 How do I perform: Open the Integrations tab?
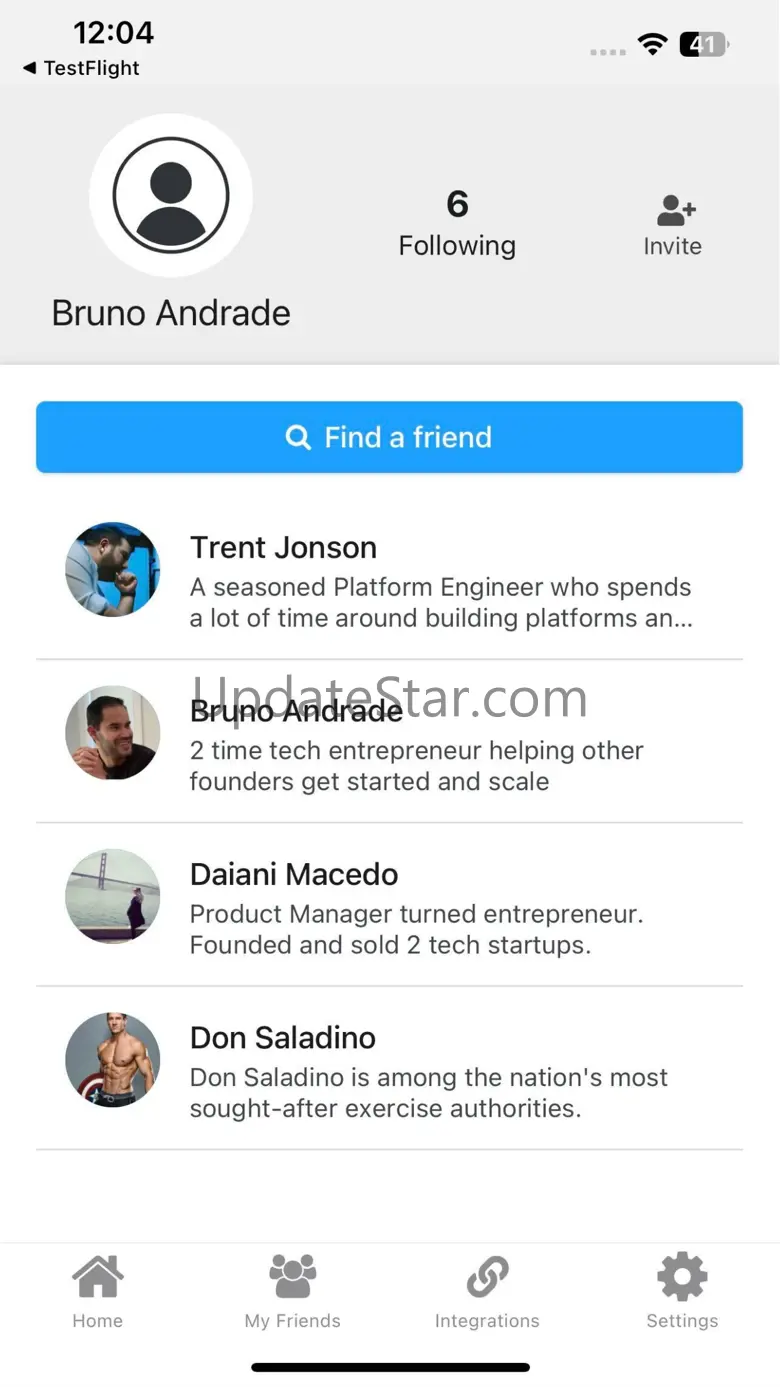pos(487,1292)
